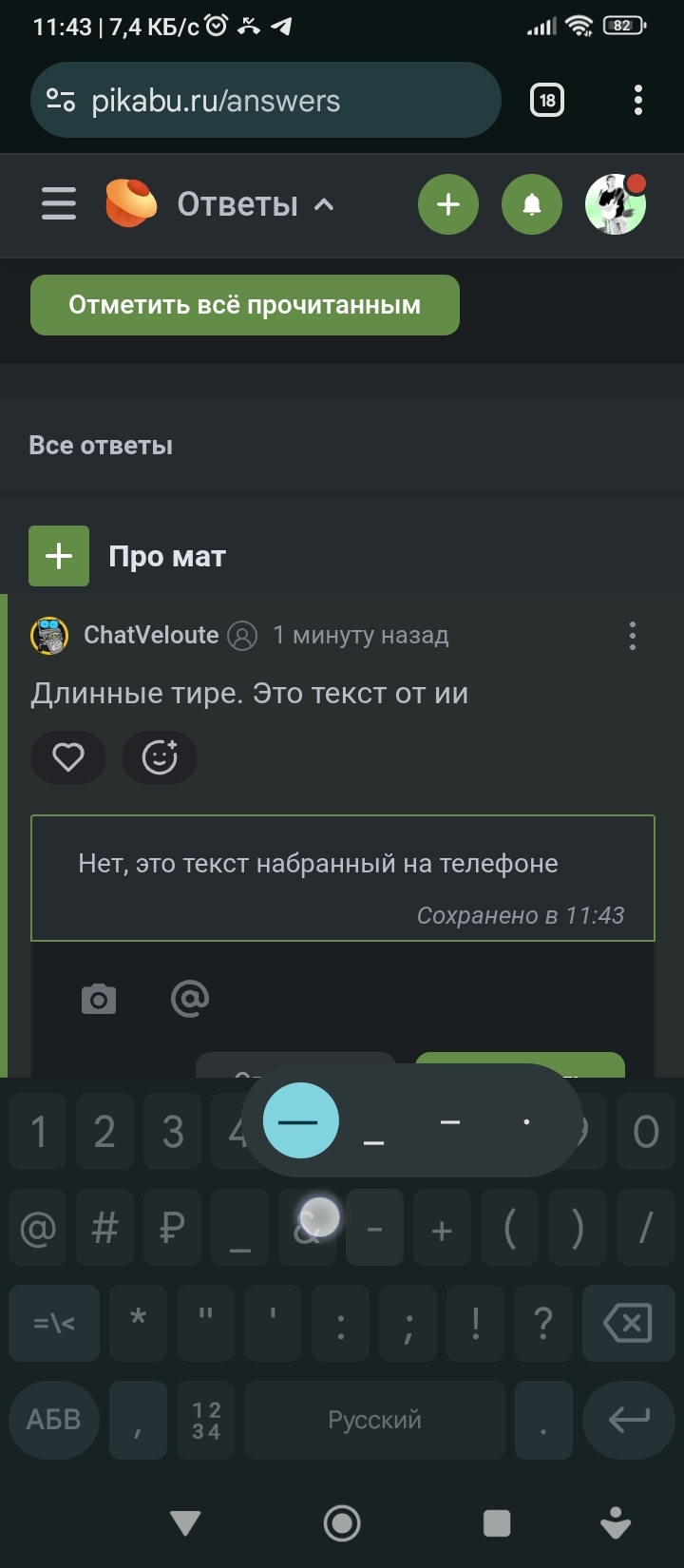This screenshot has height=1568, width=684.
Task: Open options menu for ChatVeloute's comment
Action: click(x=633, y=636)
